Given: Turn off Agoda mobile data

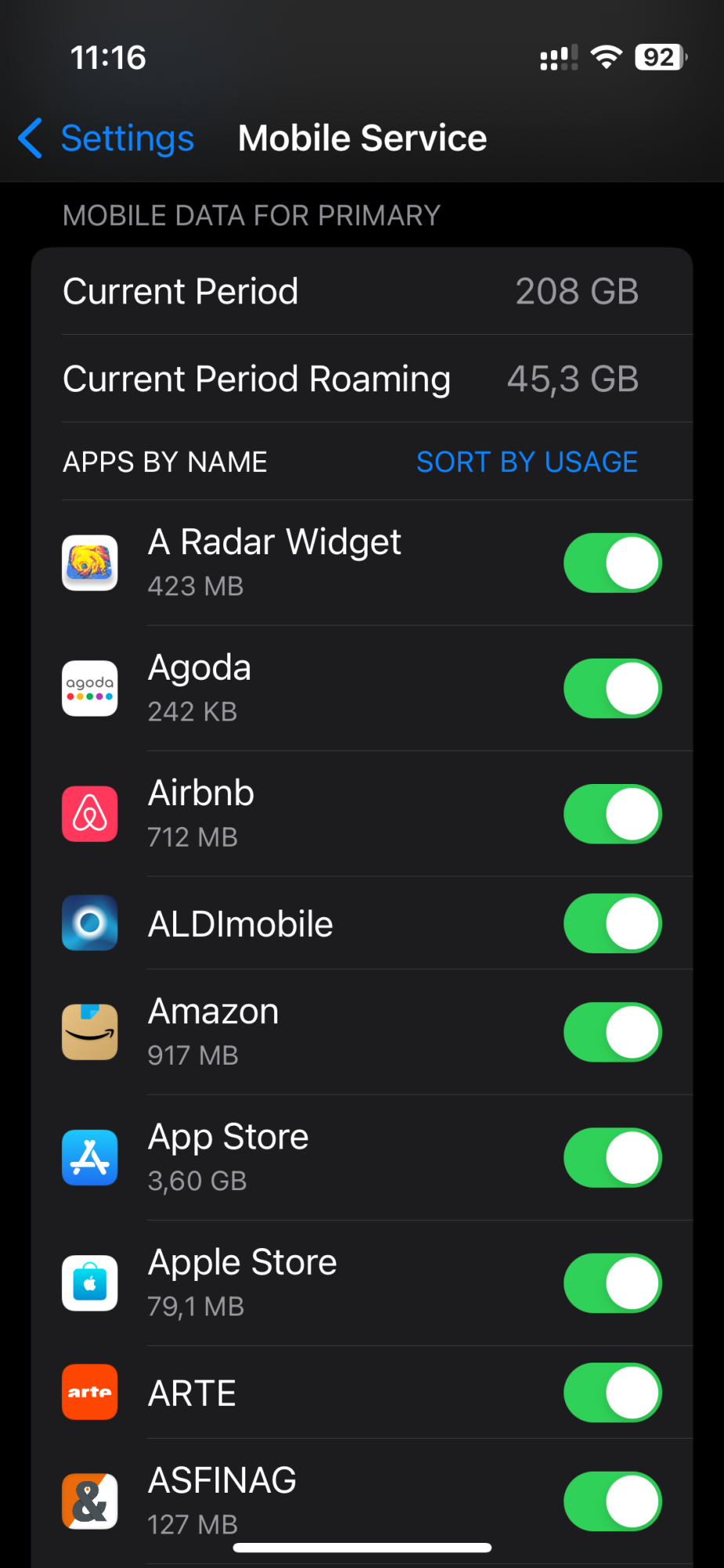Looking at the screenshot, I should click(612, 688).
